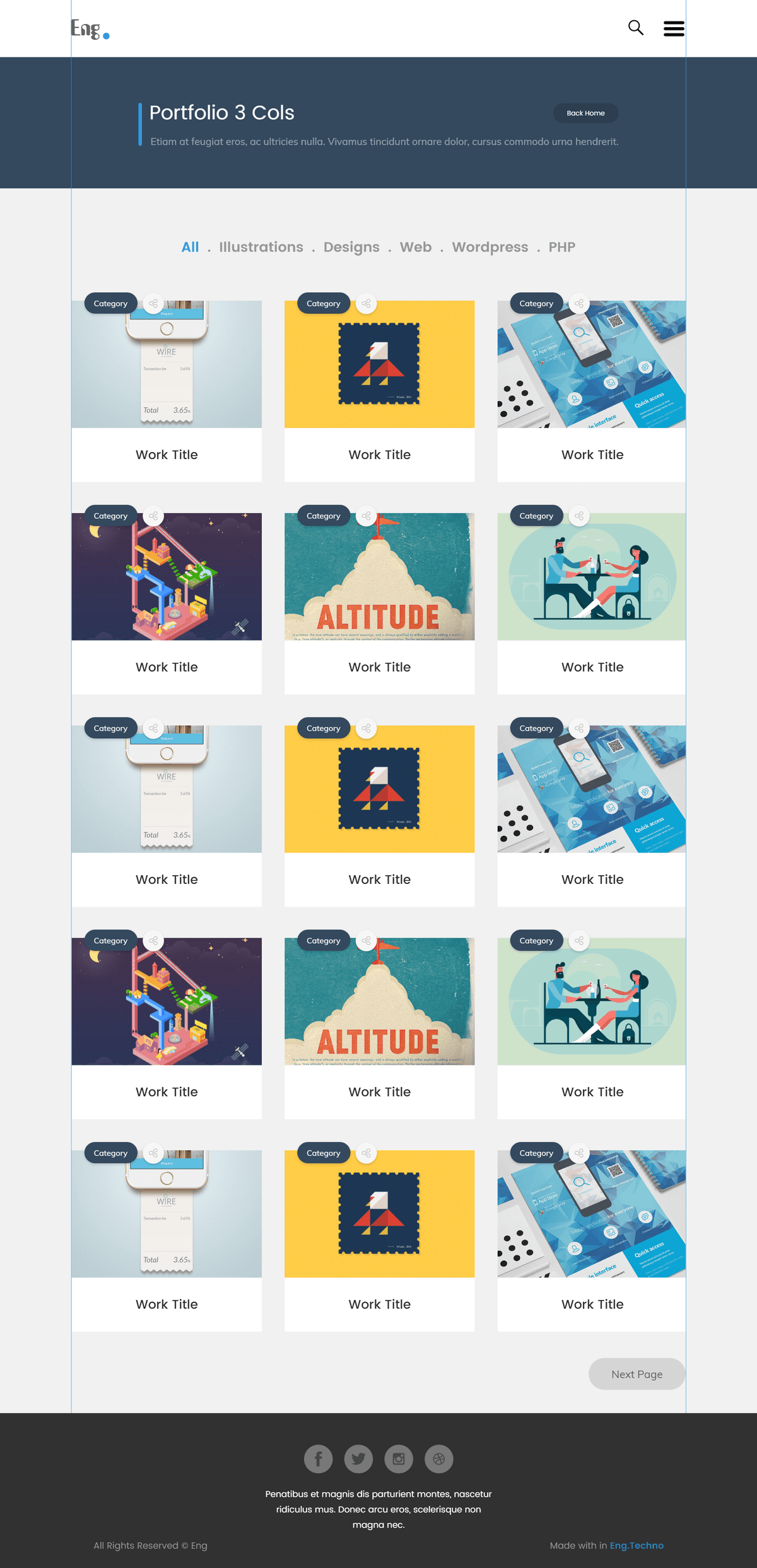757x1568 pixels.
Task: Open the Instagram footer icon
Action: coord(399,1458)
